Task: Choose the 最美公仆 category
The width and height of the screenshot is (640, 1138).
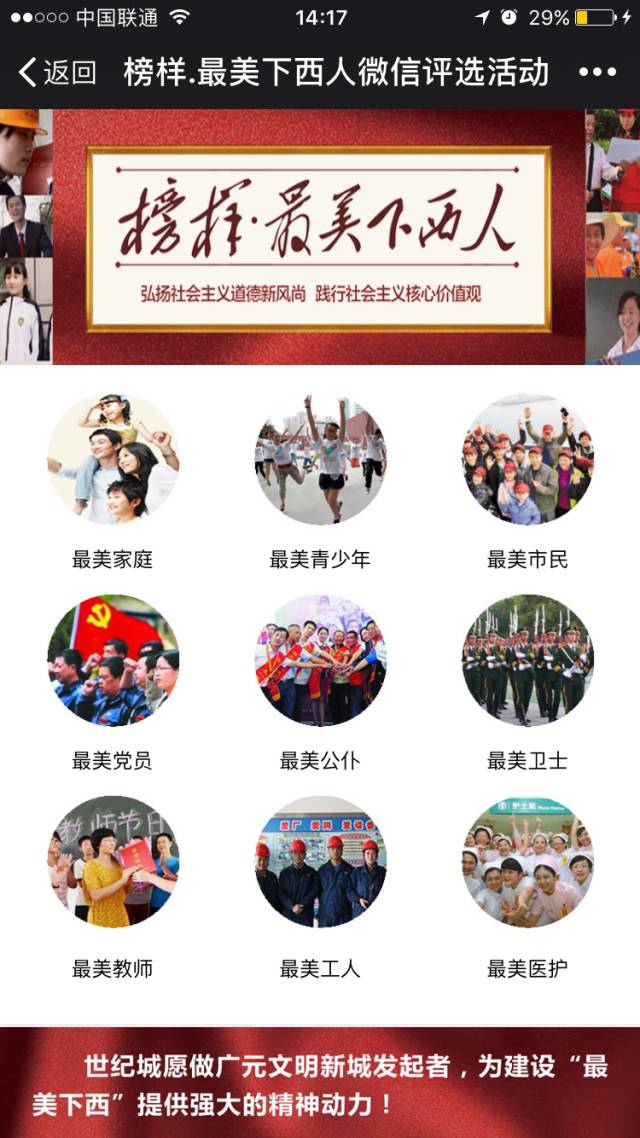Action: 320,660
